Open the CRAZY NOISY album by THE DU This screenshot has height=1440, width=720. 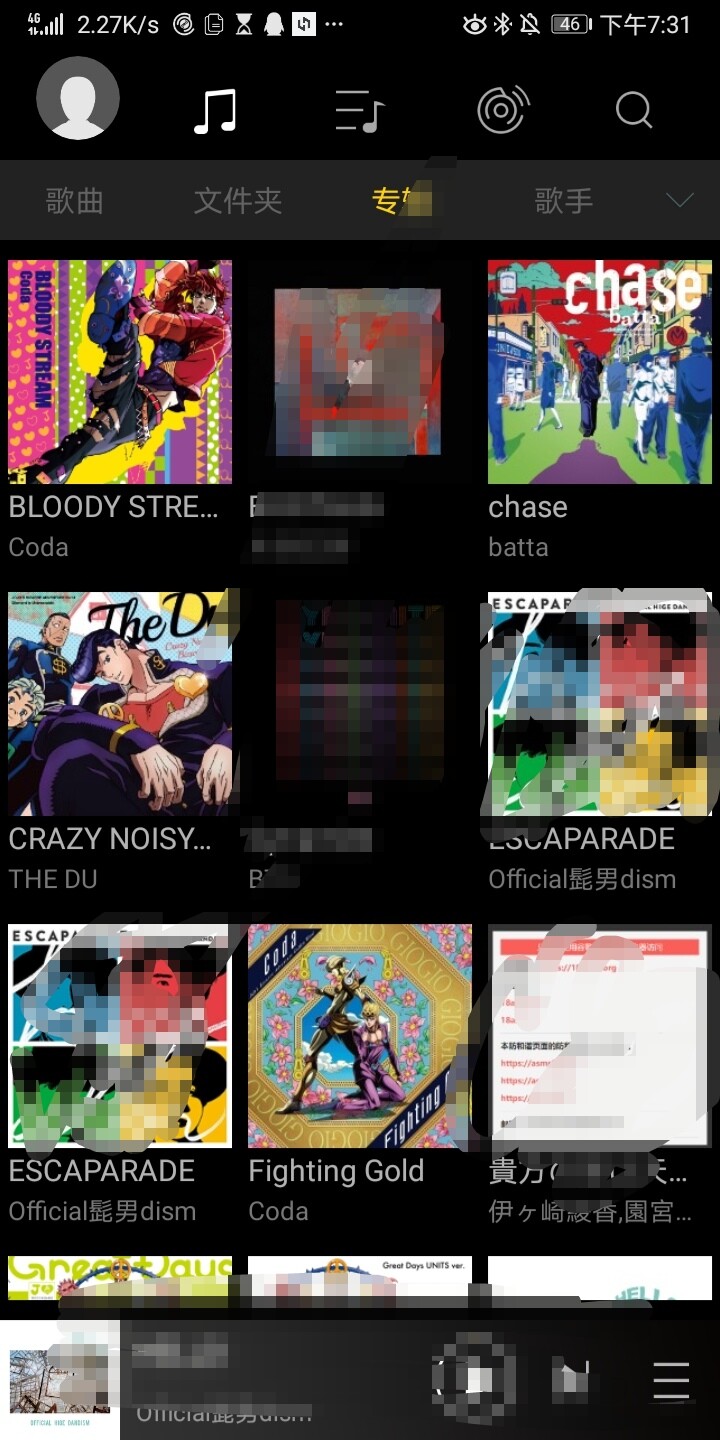click(x=120, y=704)
